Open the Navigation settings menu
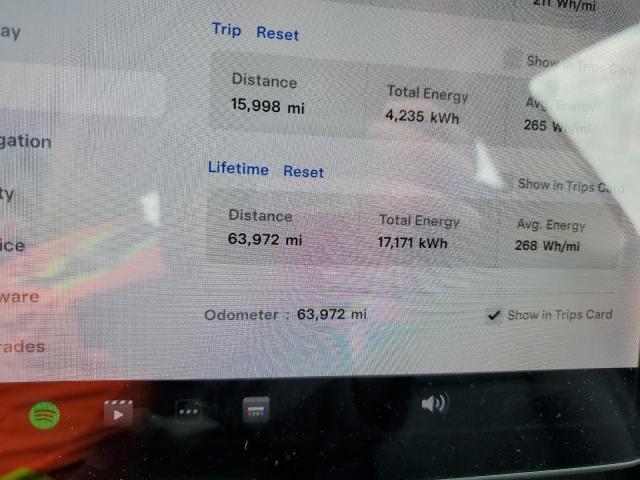The image size is (640, 480). point(26,141)
